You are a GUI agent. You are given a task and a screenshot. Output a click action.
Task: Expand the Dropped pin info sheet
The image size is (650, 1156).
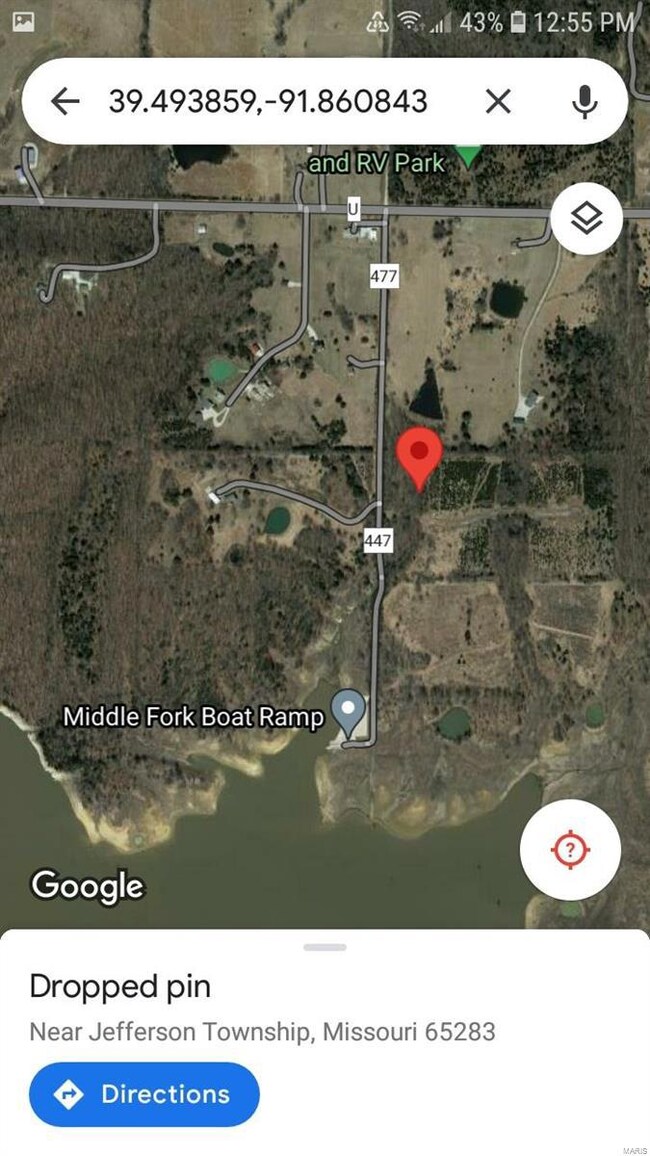(325, 947)
